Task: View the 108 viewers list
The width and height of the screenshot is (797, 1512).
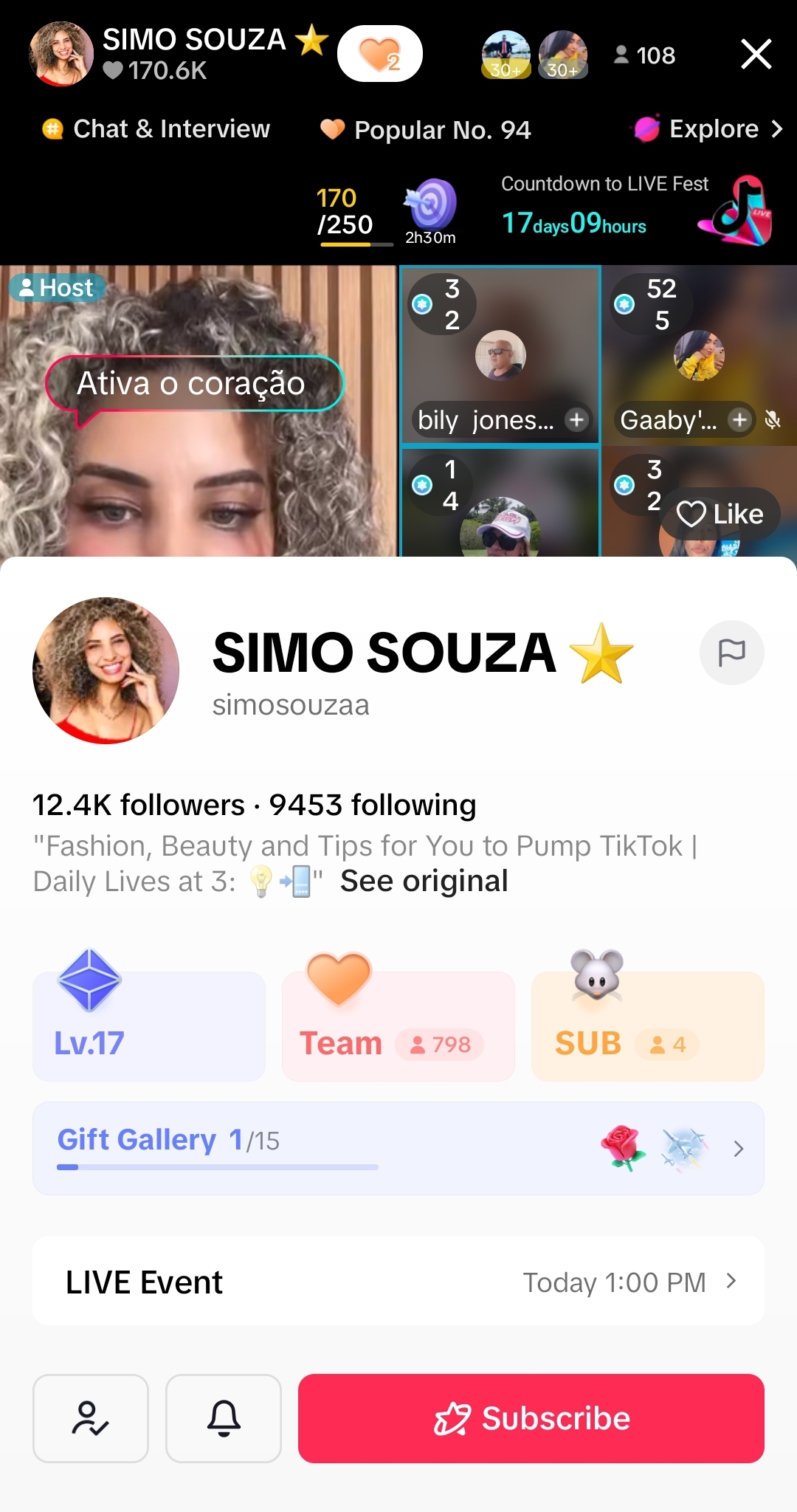Action: 645,55
